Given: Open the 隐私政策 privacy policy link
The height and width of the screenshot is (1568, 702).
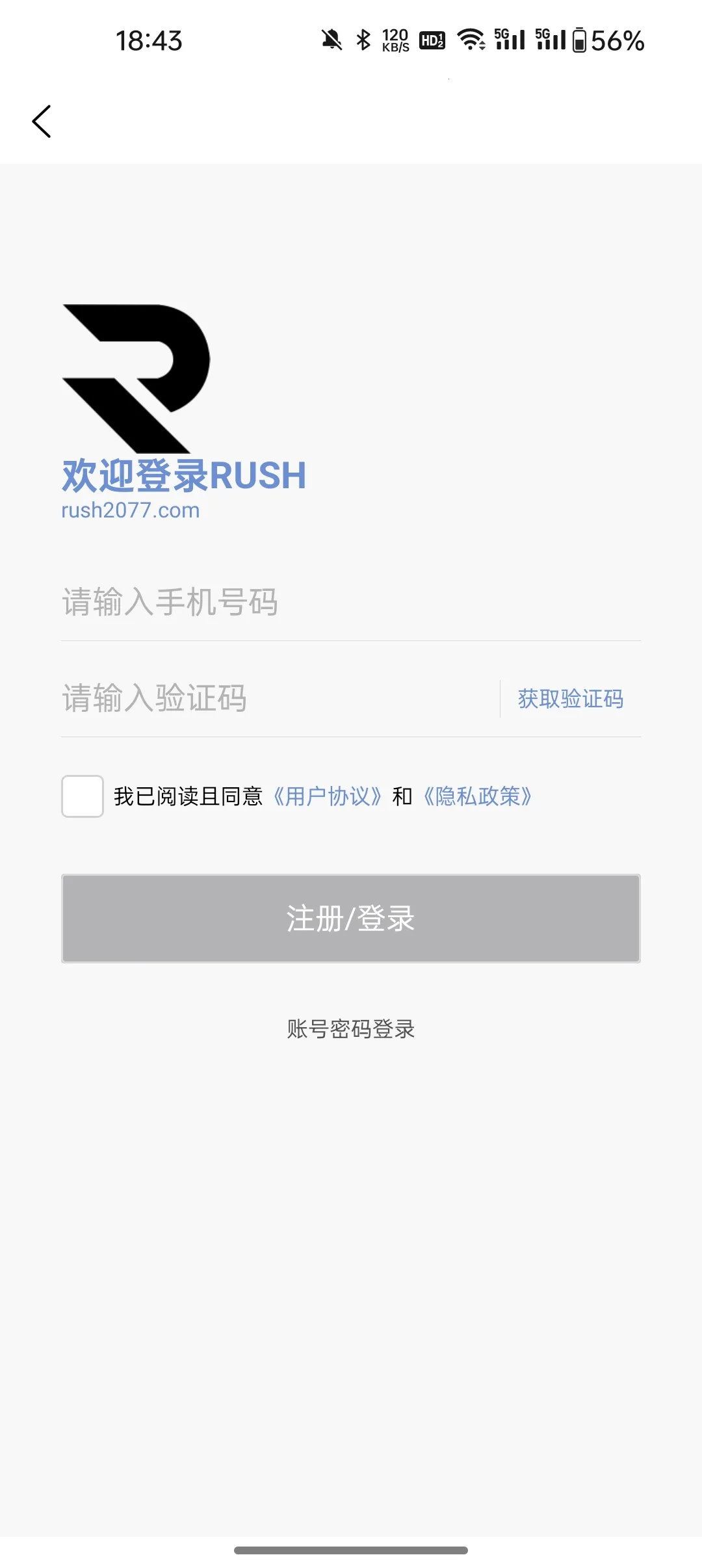Looking at the screenshot, I should pos(477,796).
